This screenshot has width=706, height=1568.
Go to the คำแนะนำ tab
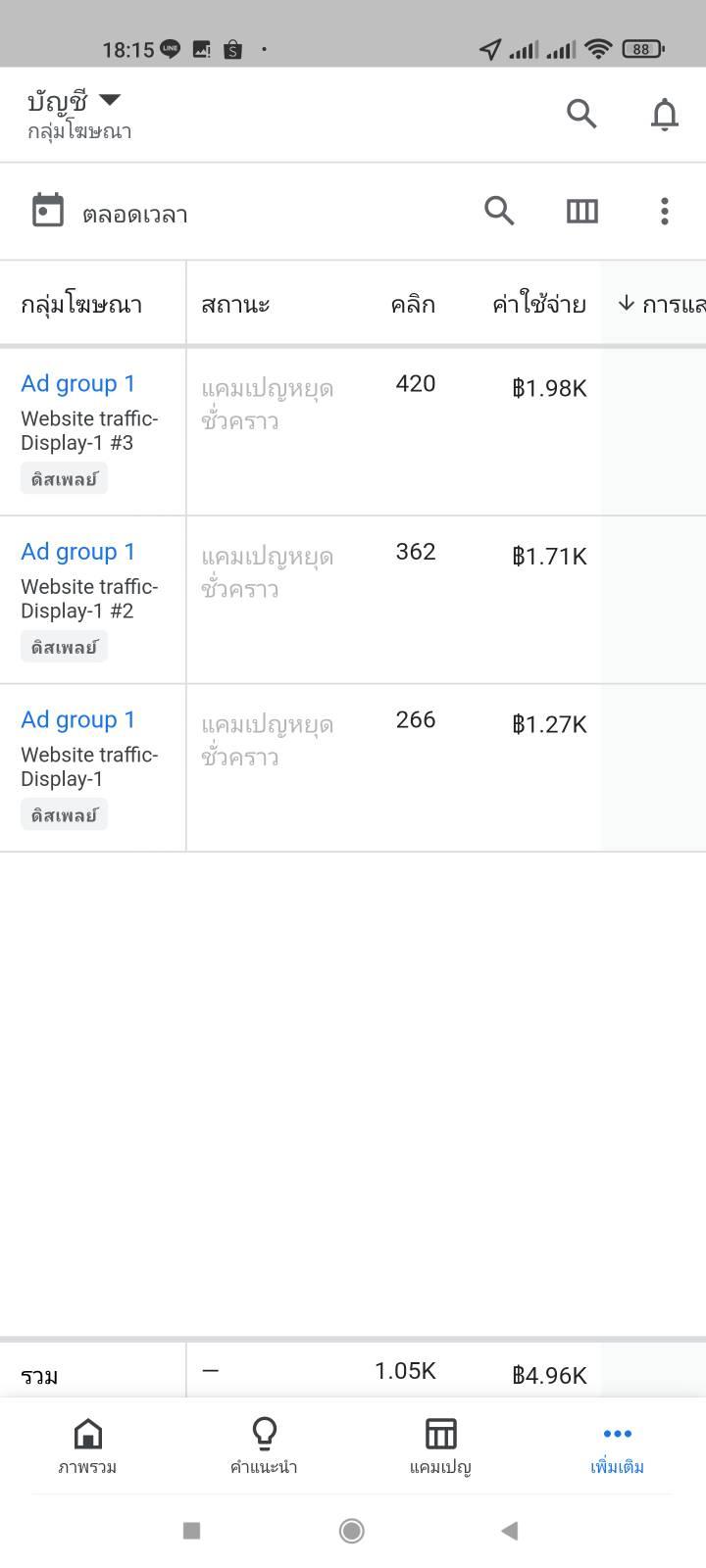(x=264, y=1446)
